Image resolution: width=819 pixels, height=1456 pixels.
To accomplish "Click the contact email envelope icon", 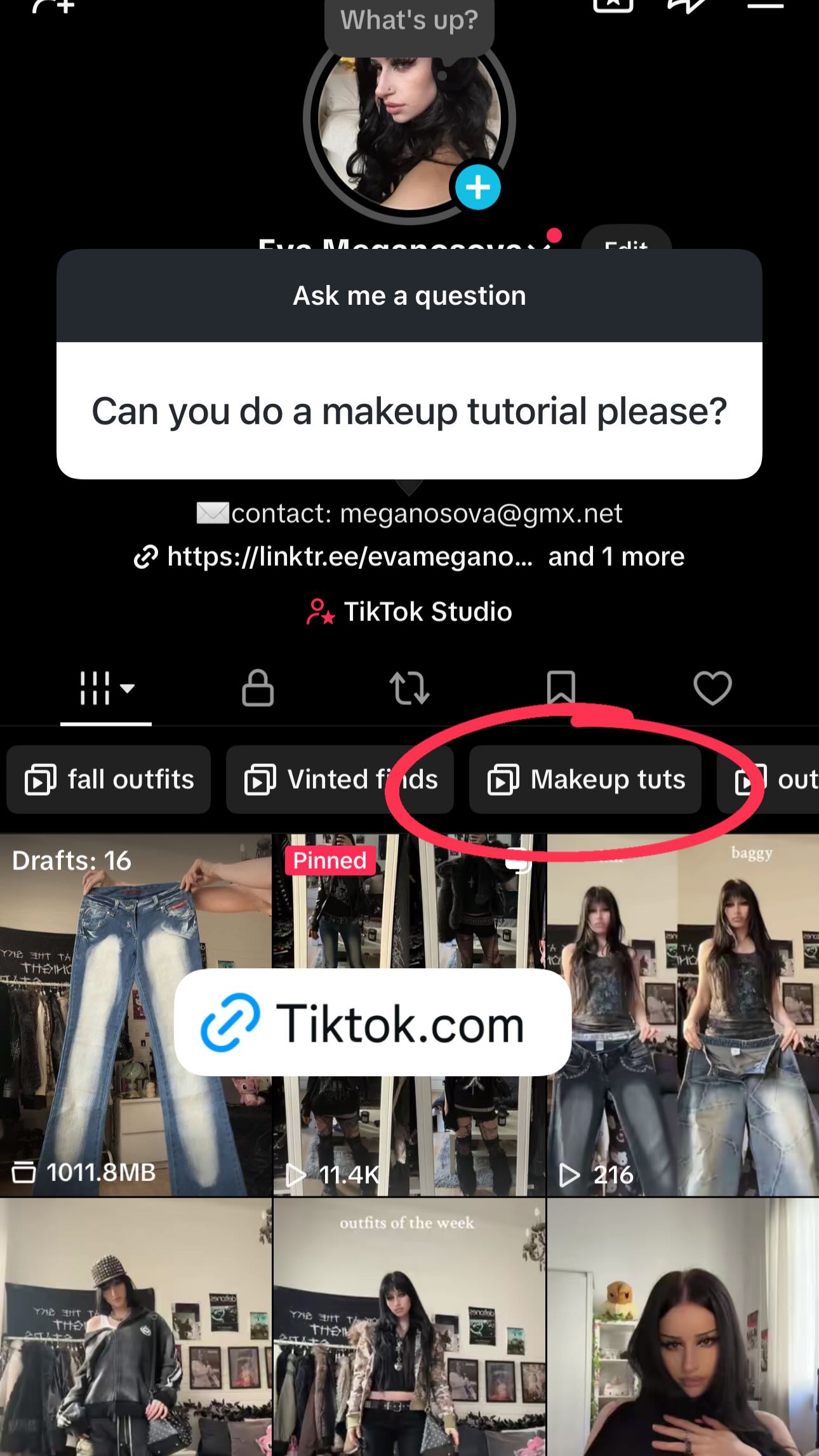I will tap(213, 513).
